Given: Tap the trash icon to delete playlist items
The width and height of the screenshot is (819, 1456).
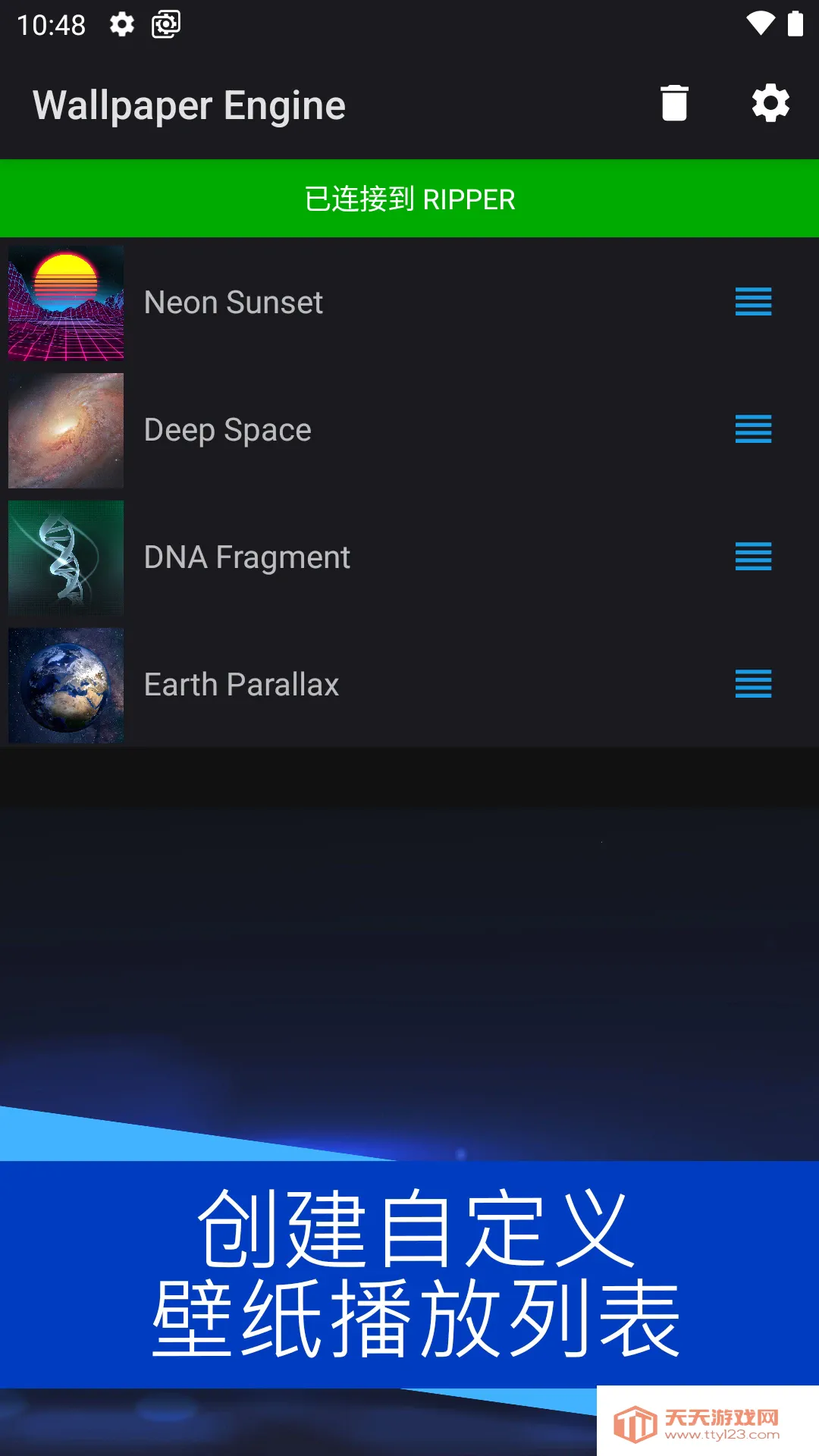Looking at the screenshot, I should pos(674,104).
